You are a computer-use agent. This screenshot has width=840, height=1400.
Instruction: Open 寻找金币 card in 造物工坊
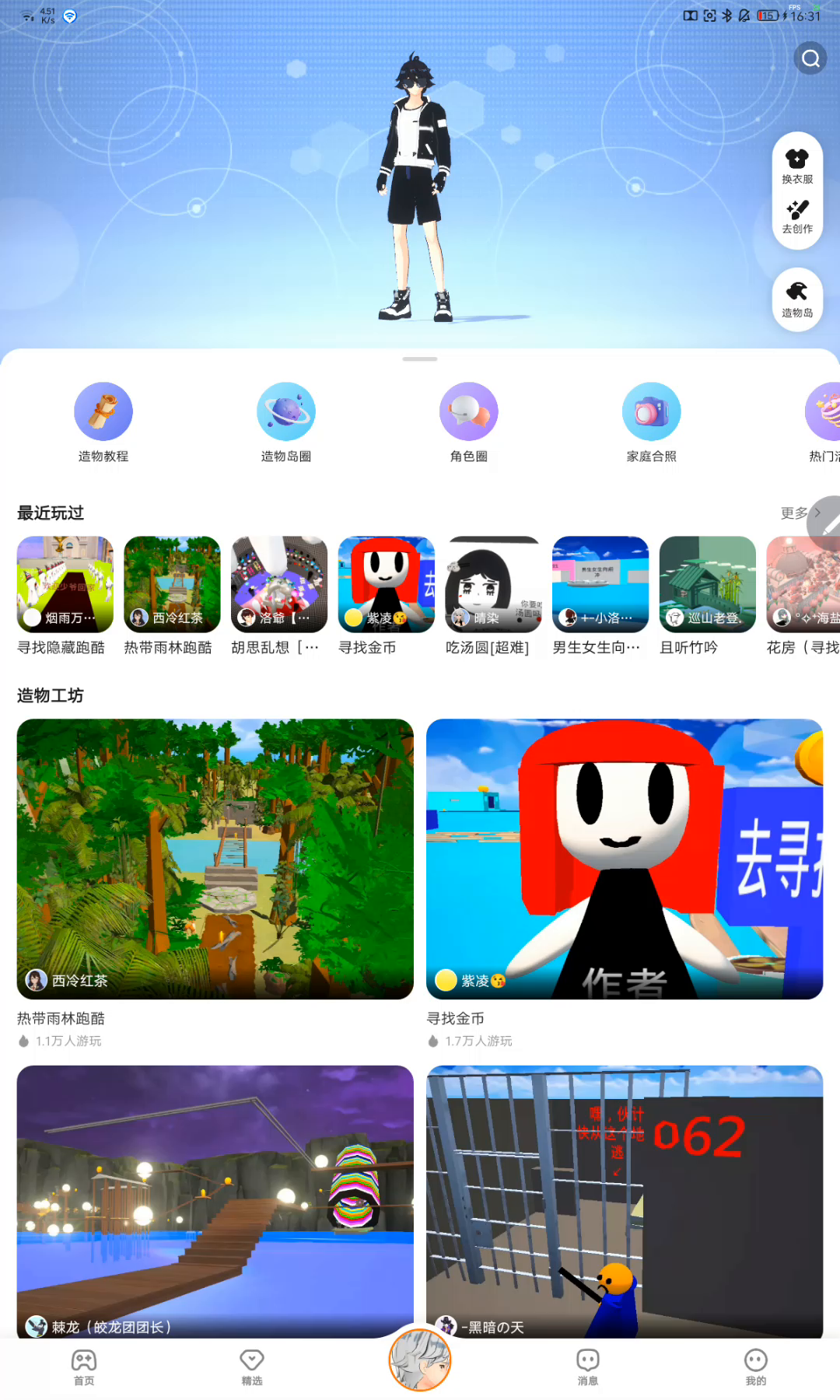click(625, 859)
